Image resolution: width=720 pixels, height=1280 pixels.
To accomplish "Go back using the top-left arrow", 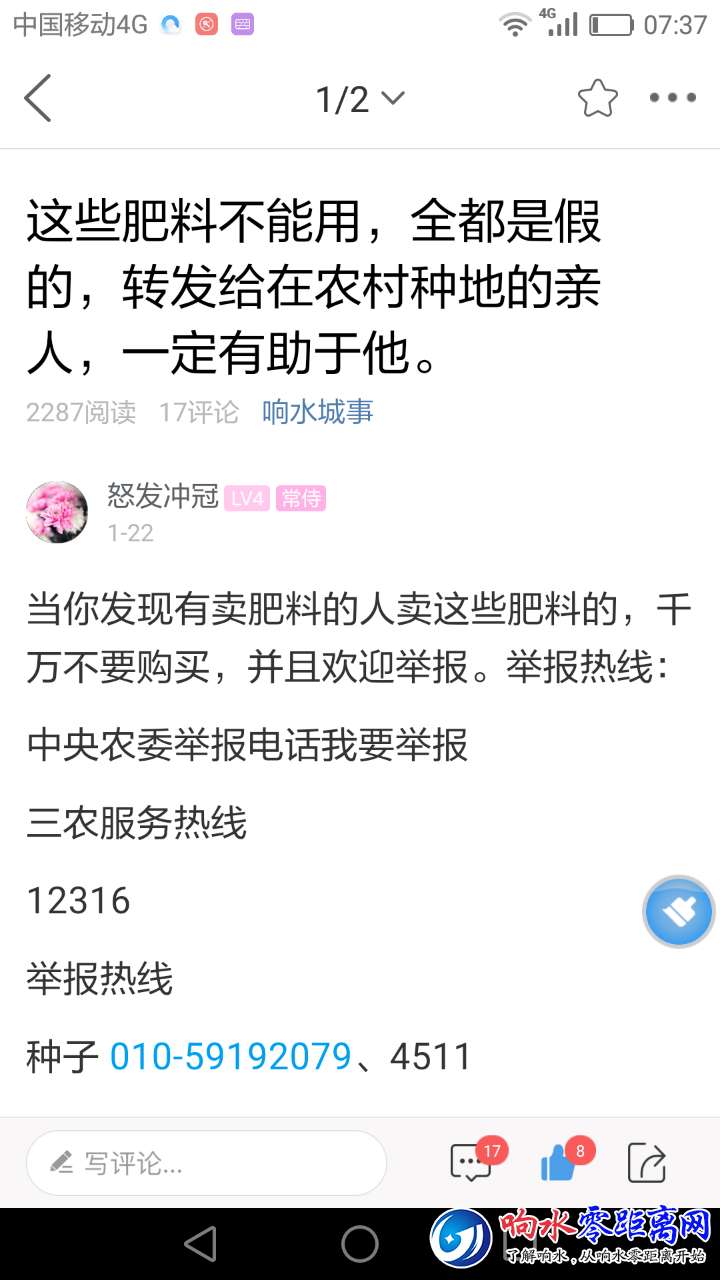I will tap(38, 98).
